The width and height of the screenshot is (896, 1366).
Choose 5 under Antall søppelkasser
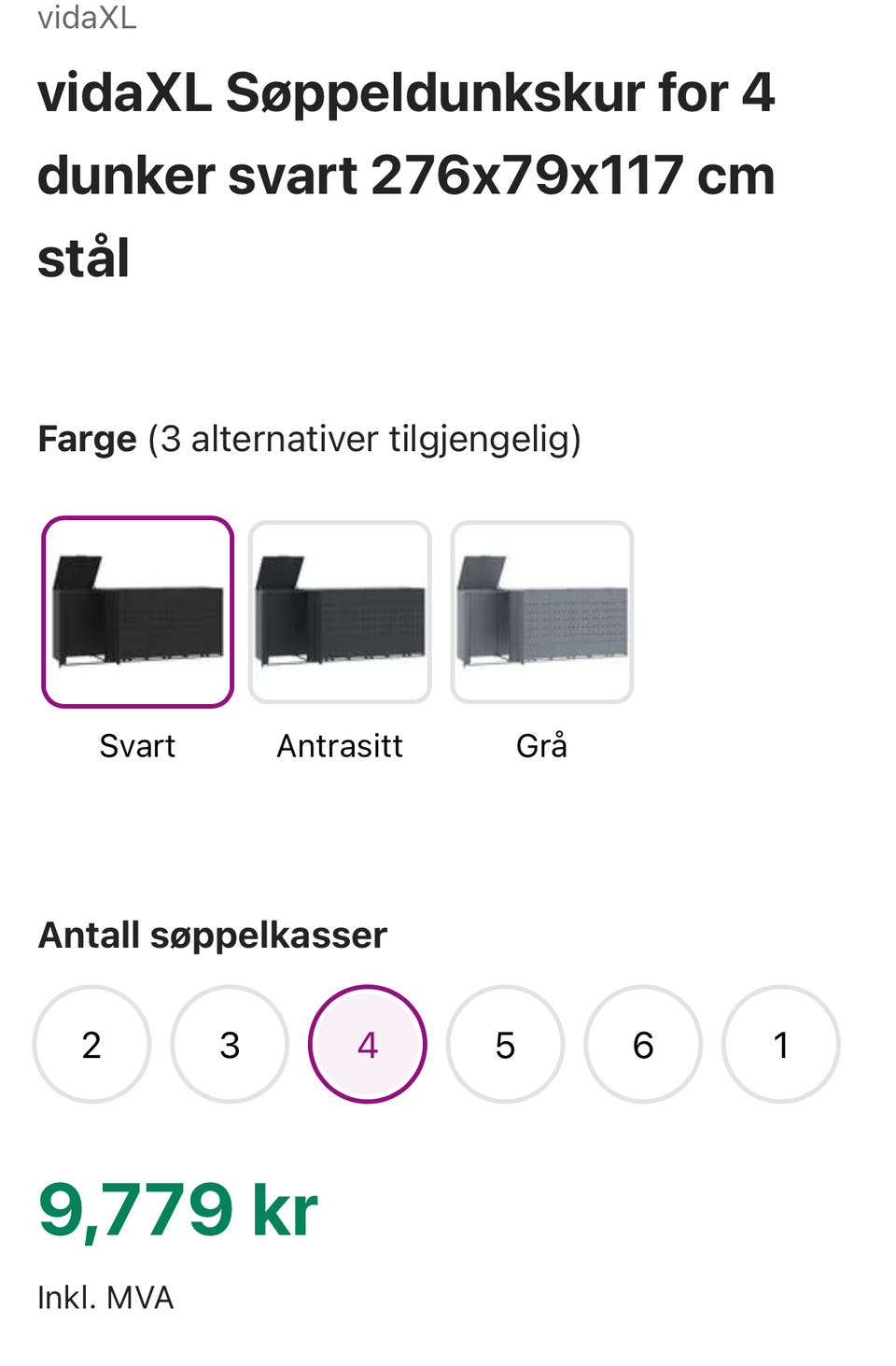505,1044
